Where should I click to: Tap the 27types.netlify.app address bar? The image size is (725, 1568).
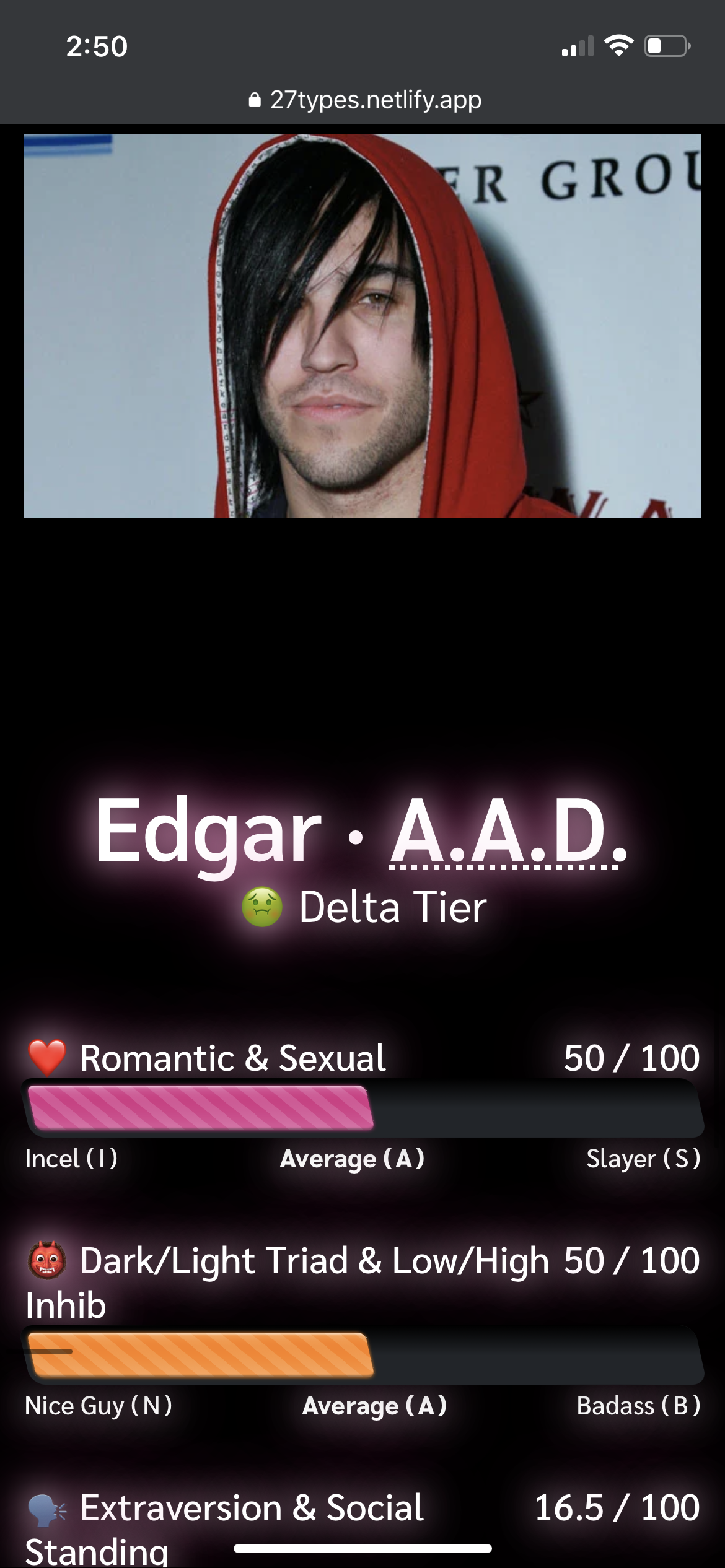tap(364, 100)
